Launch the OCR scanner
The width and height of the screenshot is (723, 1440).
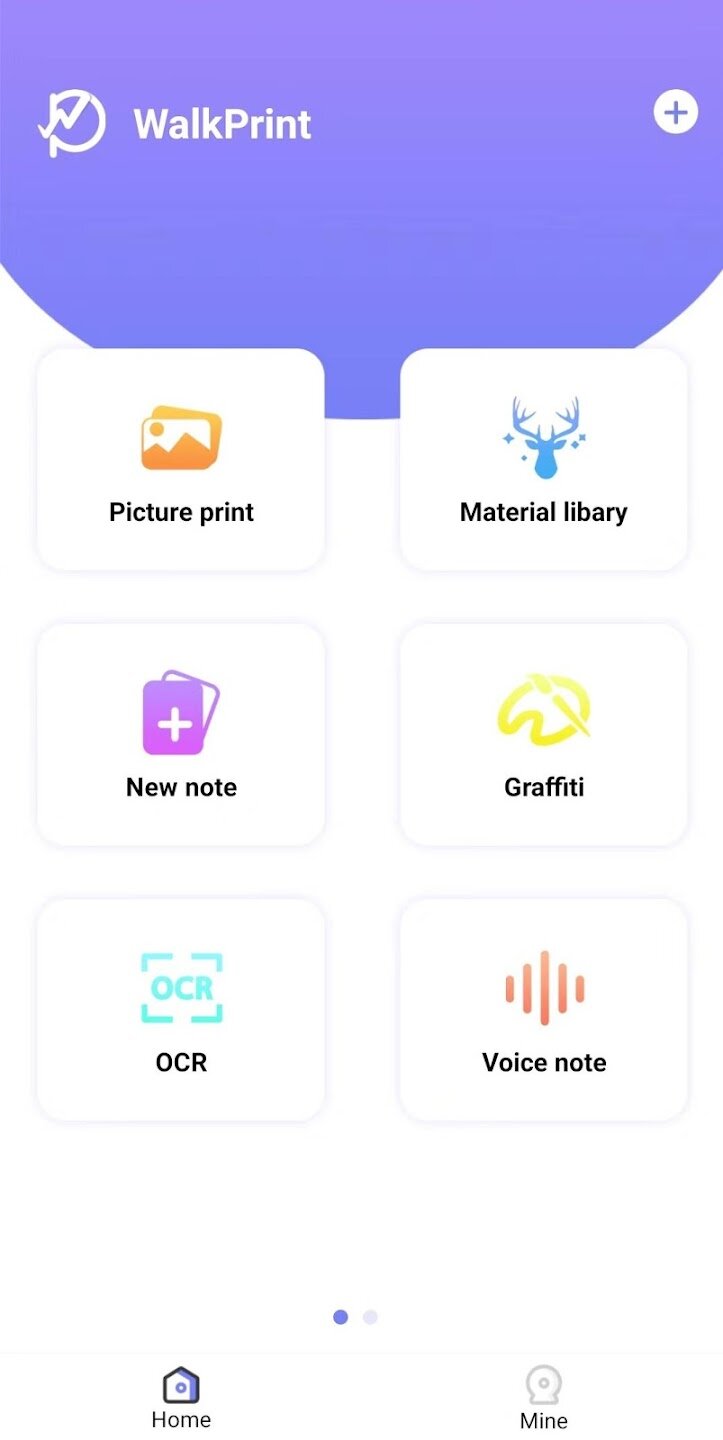click(181, 1010)
